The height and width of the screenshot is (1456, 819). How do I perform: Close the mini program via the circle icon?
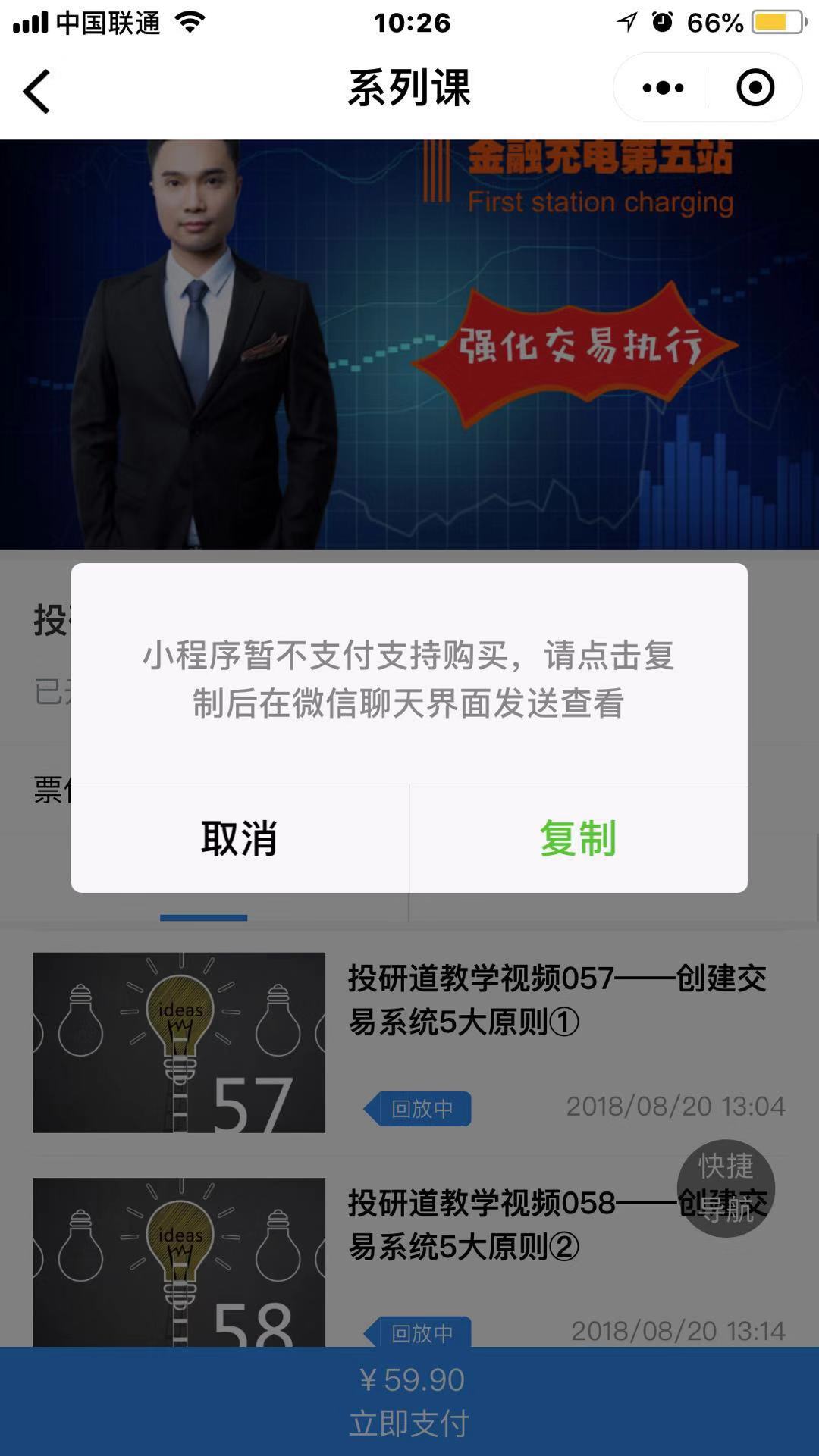point(755,88)
